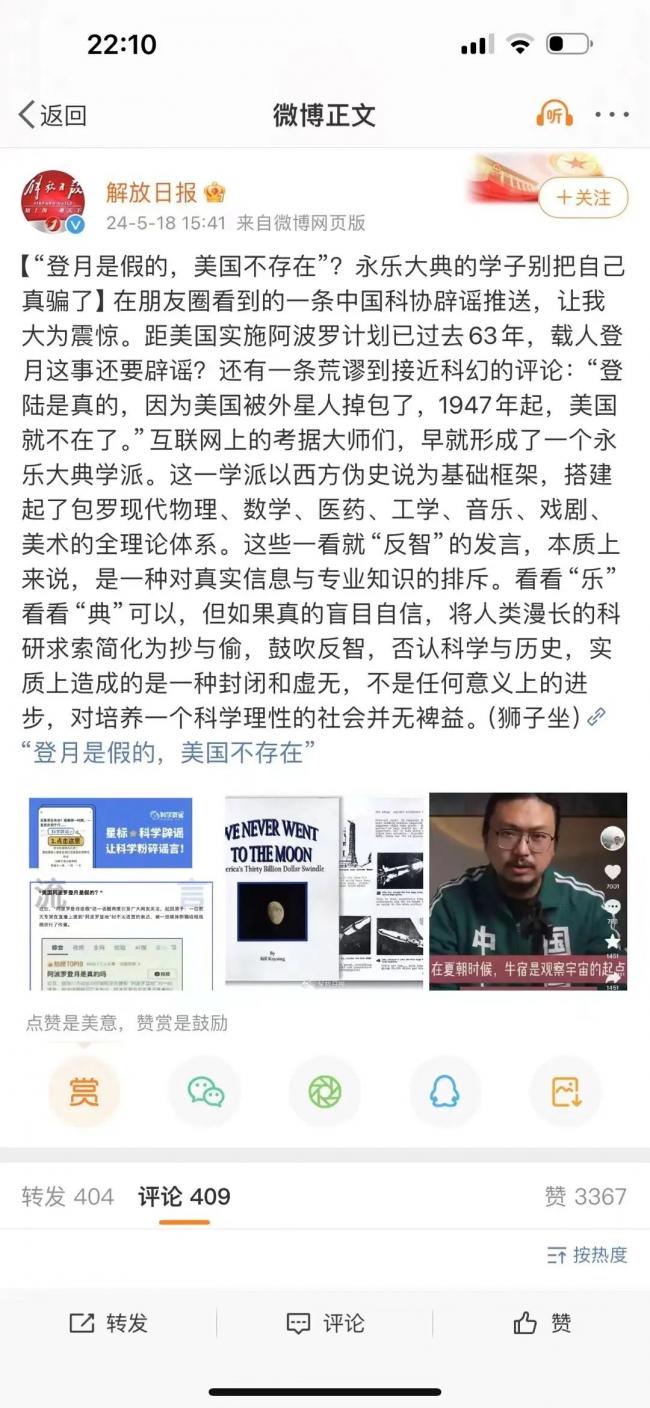The height and width of the screenshot is (1408, 650).
Task: Switch to the 评论 409 tab
Action: 184,1196
